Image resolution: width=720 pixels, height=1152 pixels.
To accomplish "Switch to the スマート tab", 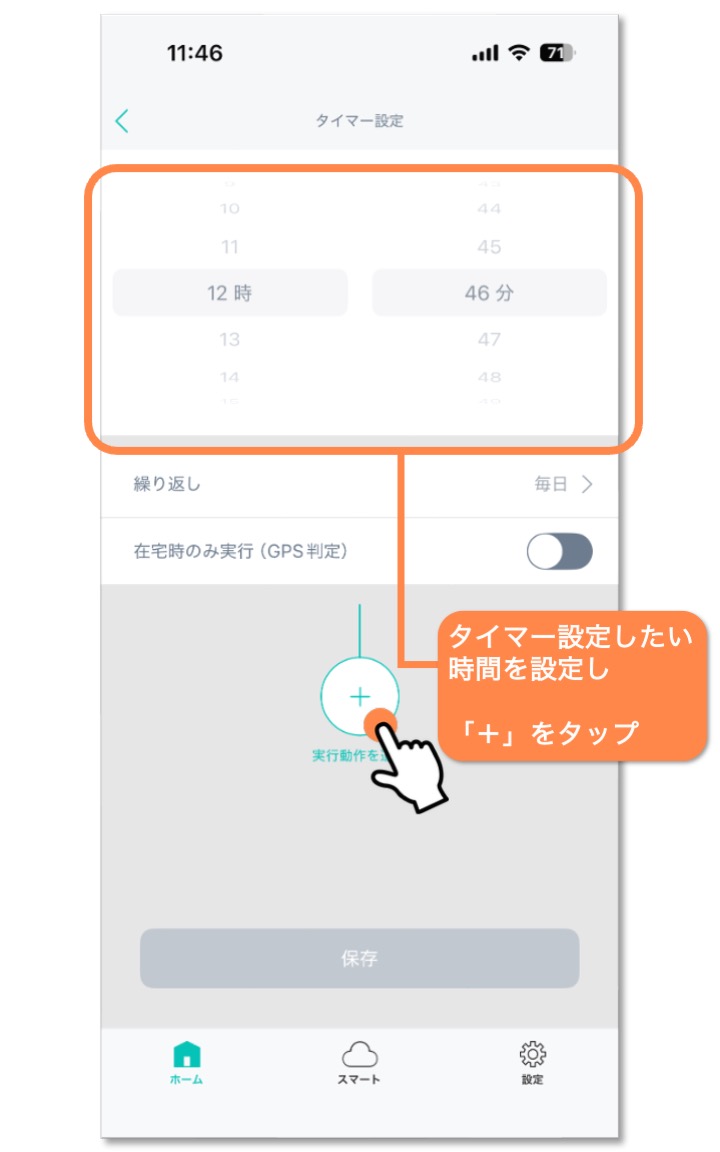I will [x=359, y=1063].
